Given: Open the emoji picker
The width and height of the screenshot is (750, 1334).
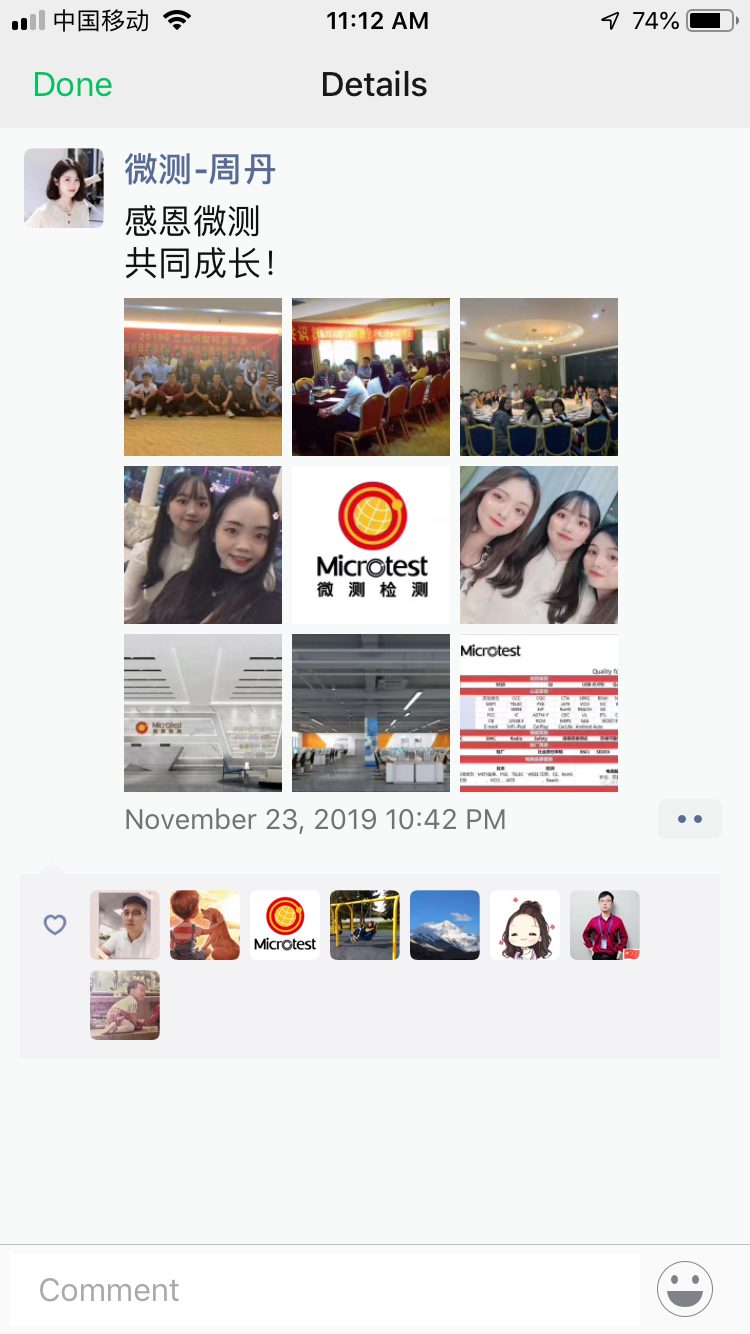Looking at the screenshot, I should tap(685, 1289).
